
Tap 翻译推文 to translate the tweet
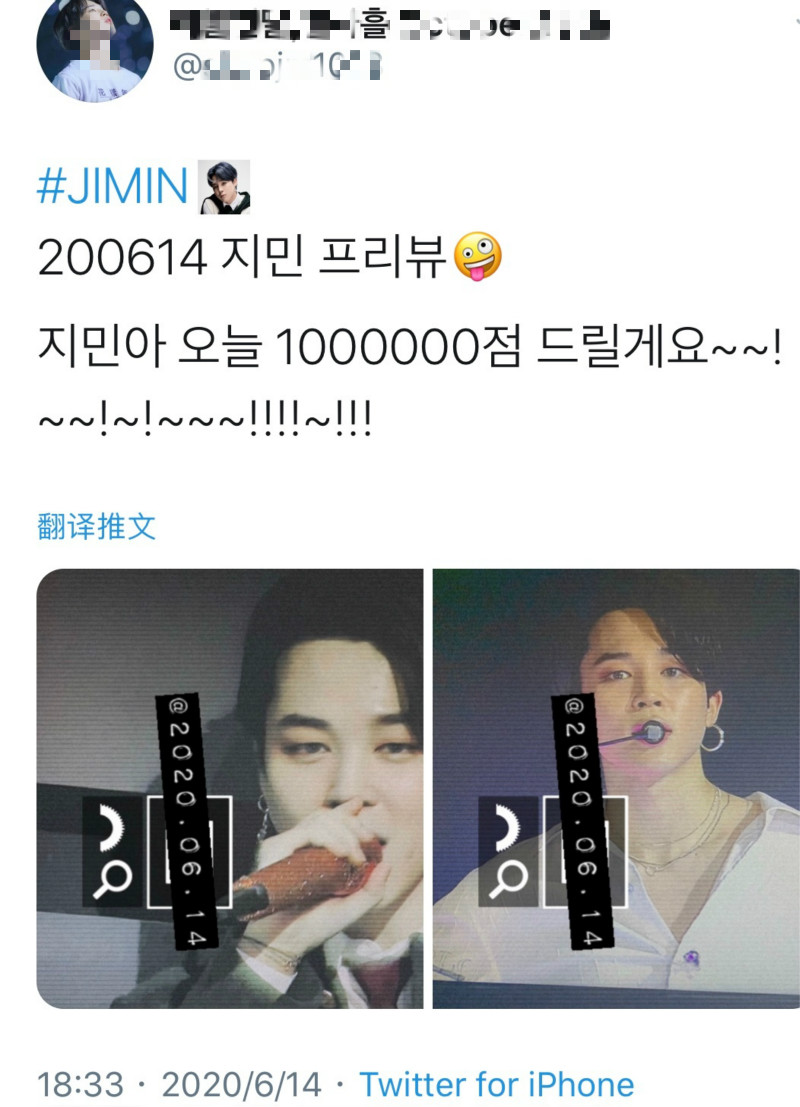click(x=97, y=526)
